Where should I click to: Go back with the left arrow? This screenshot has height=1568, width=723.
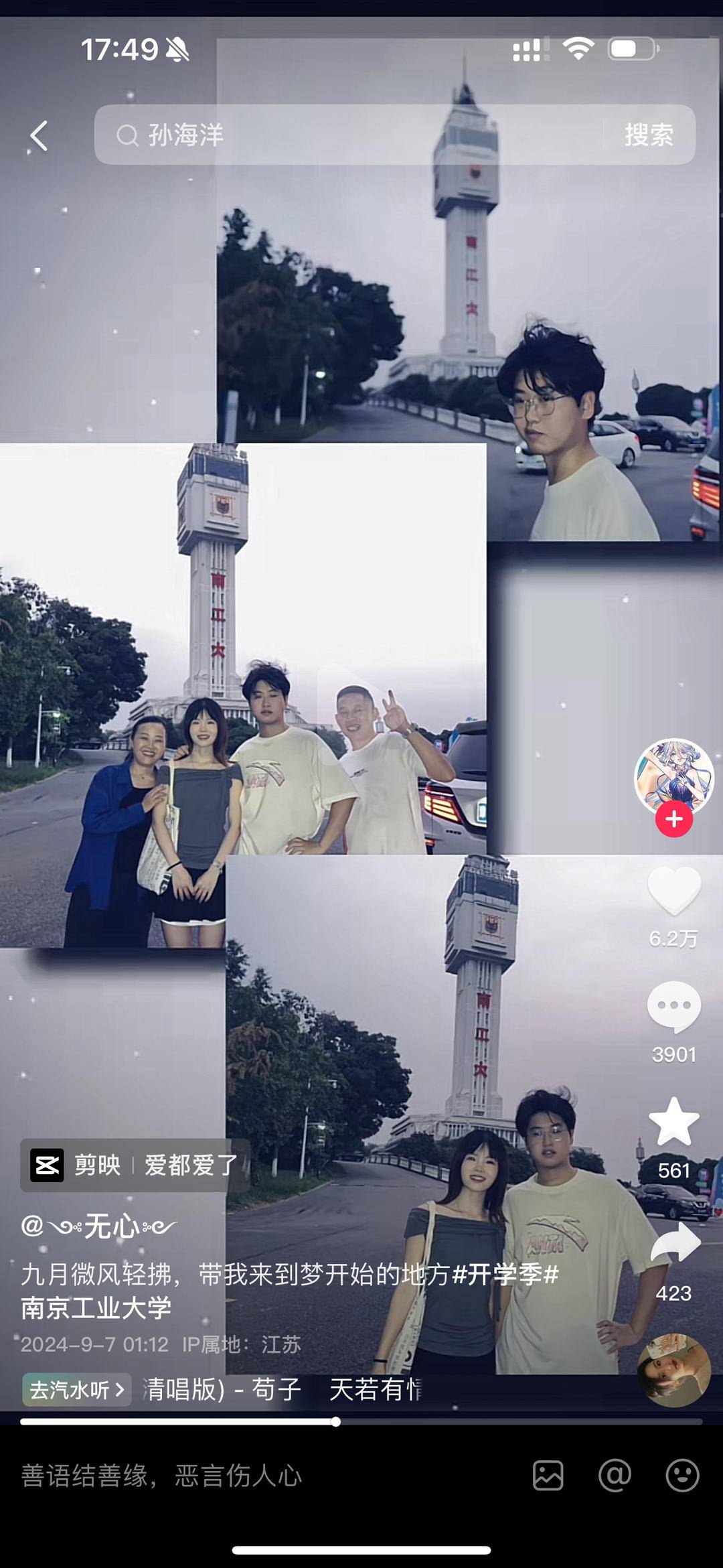39,135
